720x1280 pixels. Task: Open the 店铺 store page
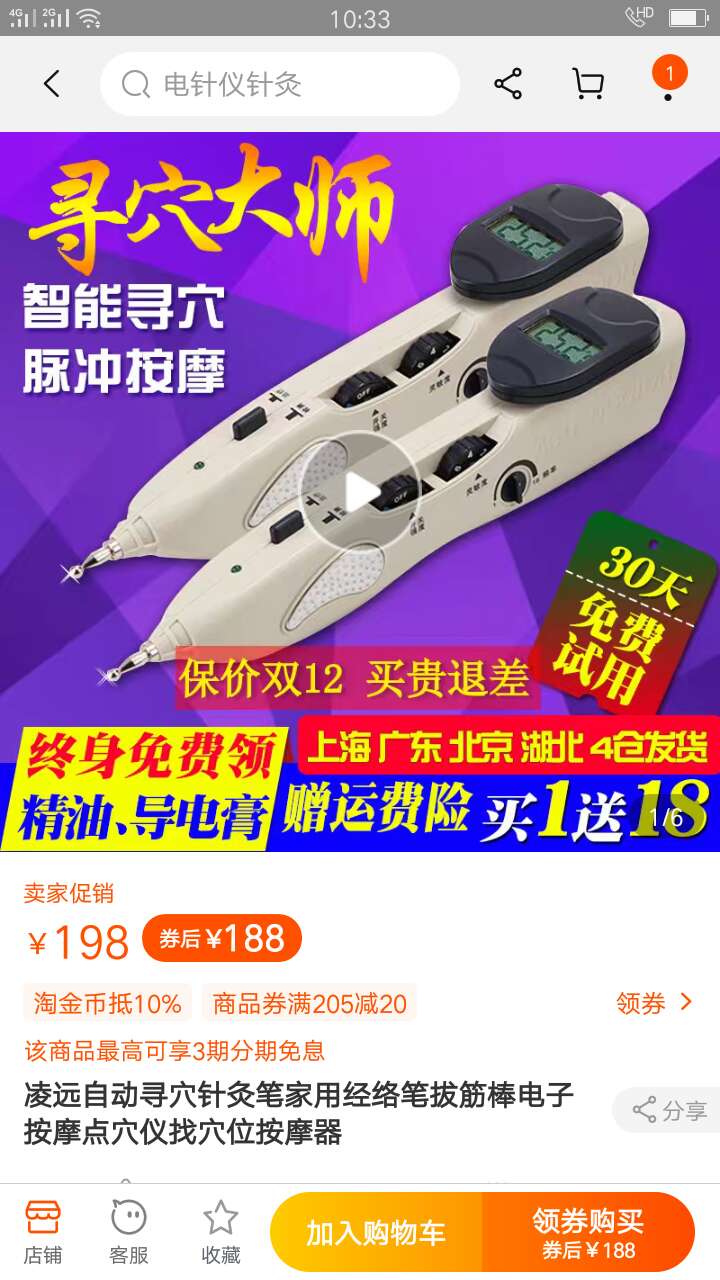(43, 1232)
